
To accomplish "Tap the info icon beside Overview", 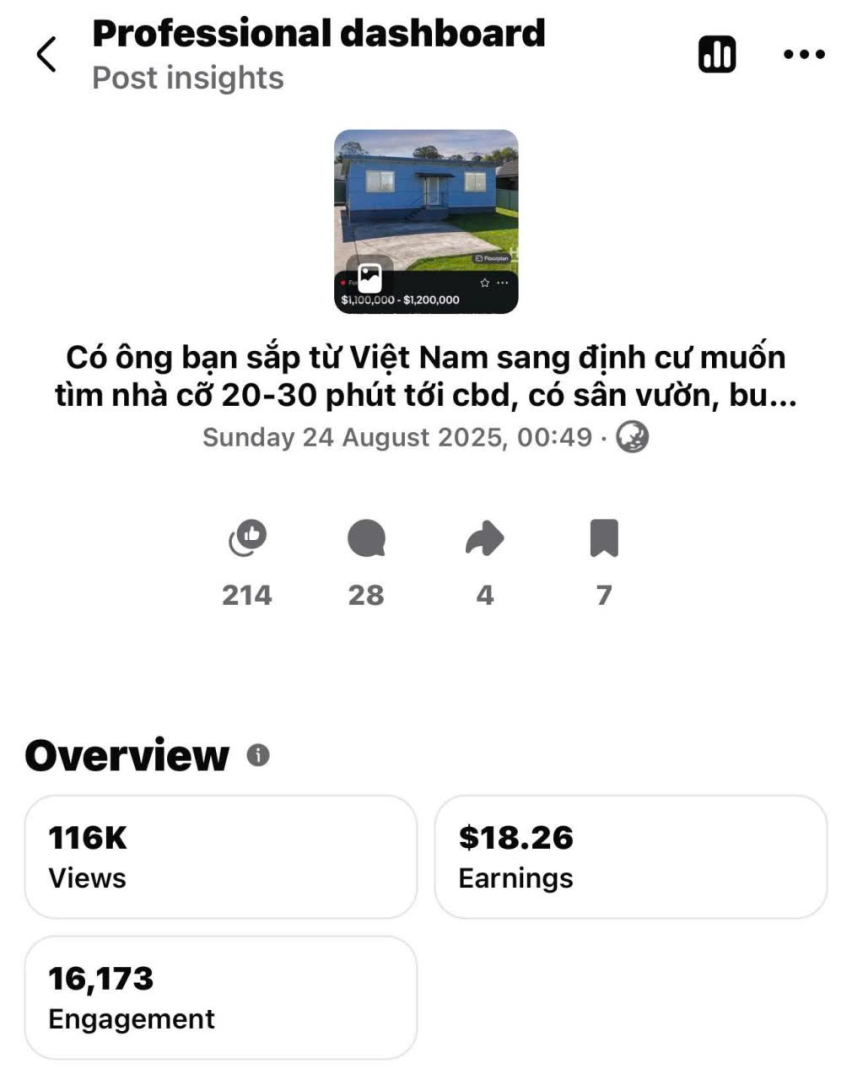I will [258, 755].
